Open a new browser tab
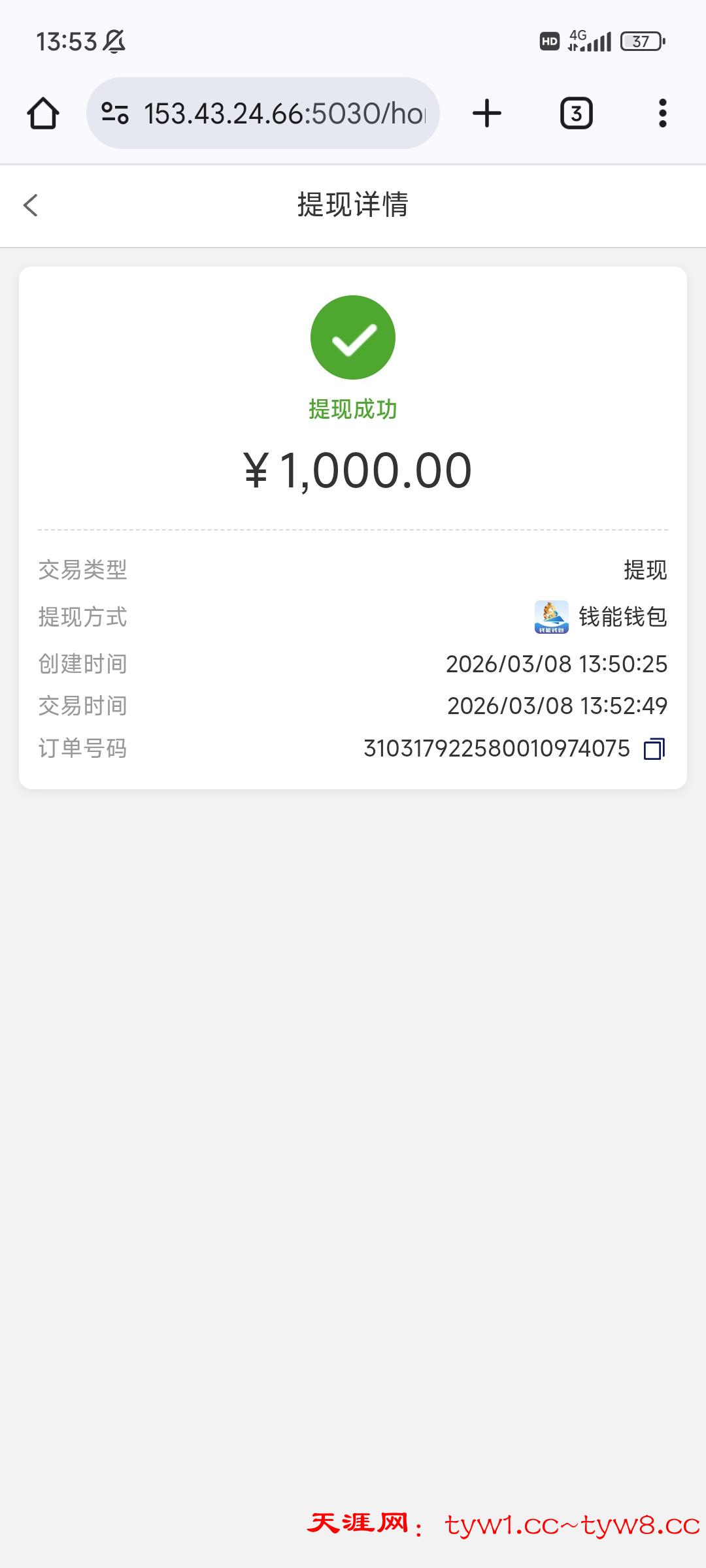The height and width of the screenshot is (1568, 706). pyautogui.click(x=486, y=114)
